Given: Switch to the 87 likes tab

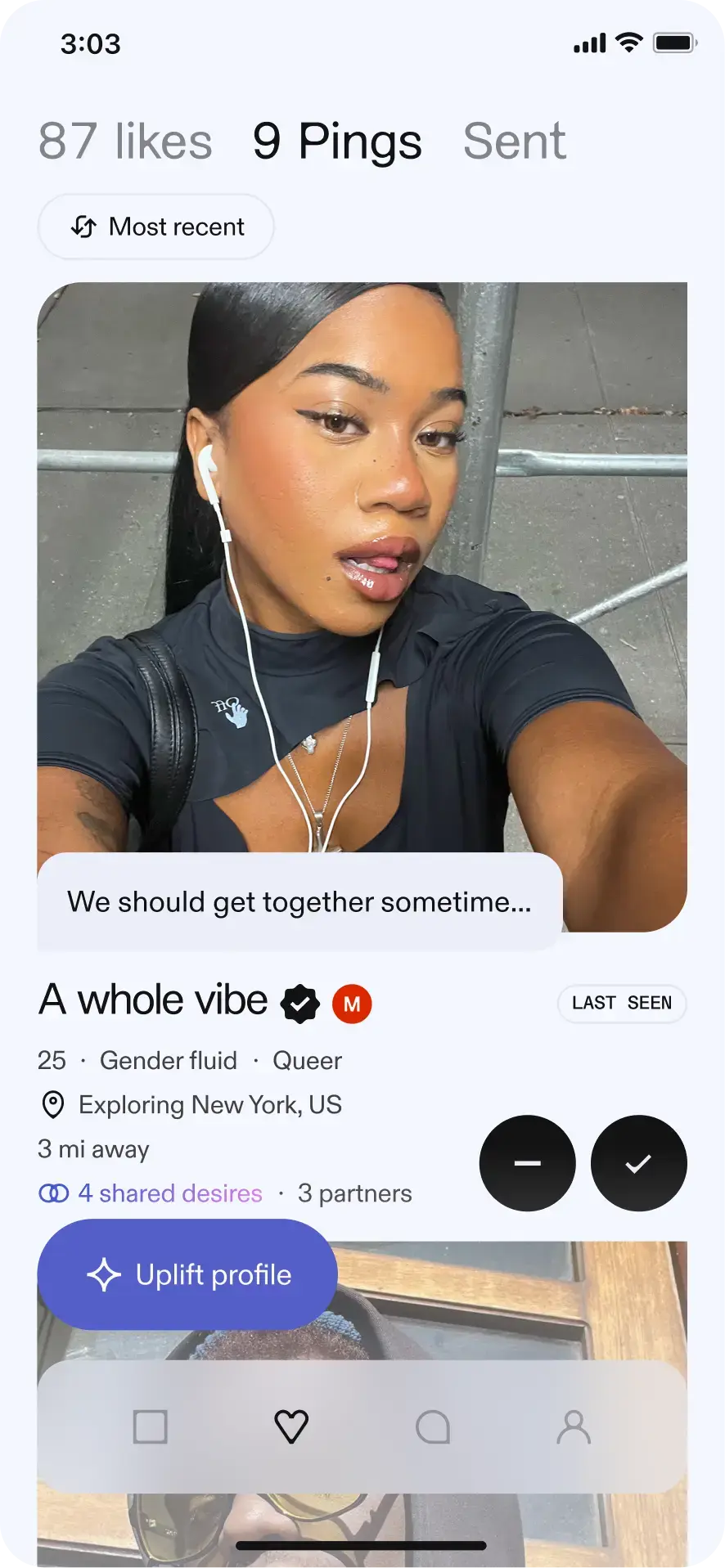Looking at the screenshot, I should 125,142.
